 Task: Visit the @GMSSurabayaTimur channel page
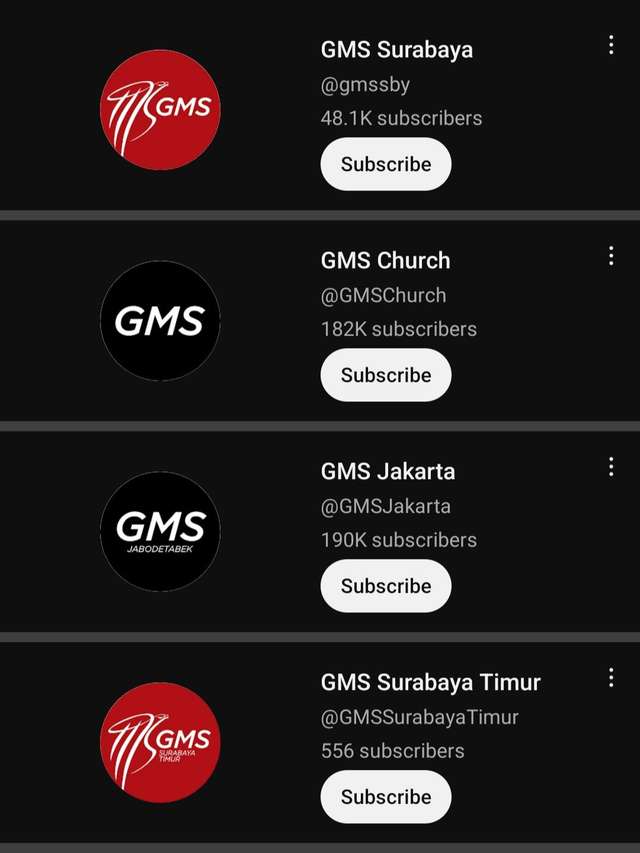tap(160, 742)
